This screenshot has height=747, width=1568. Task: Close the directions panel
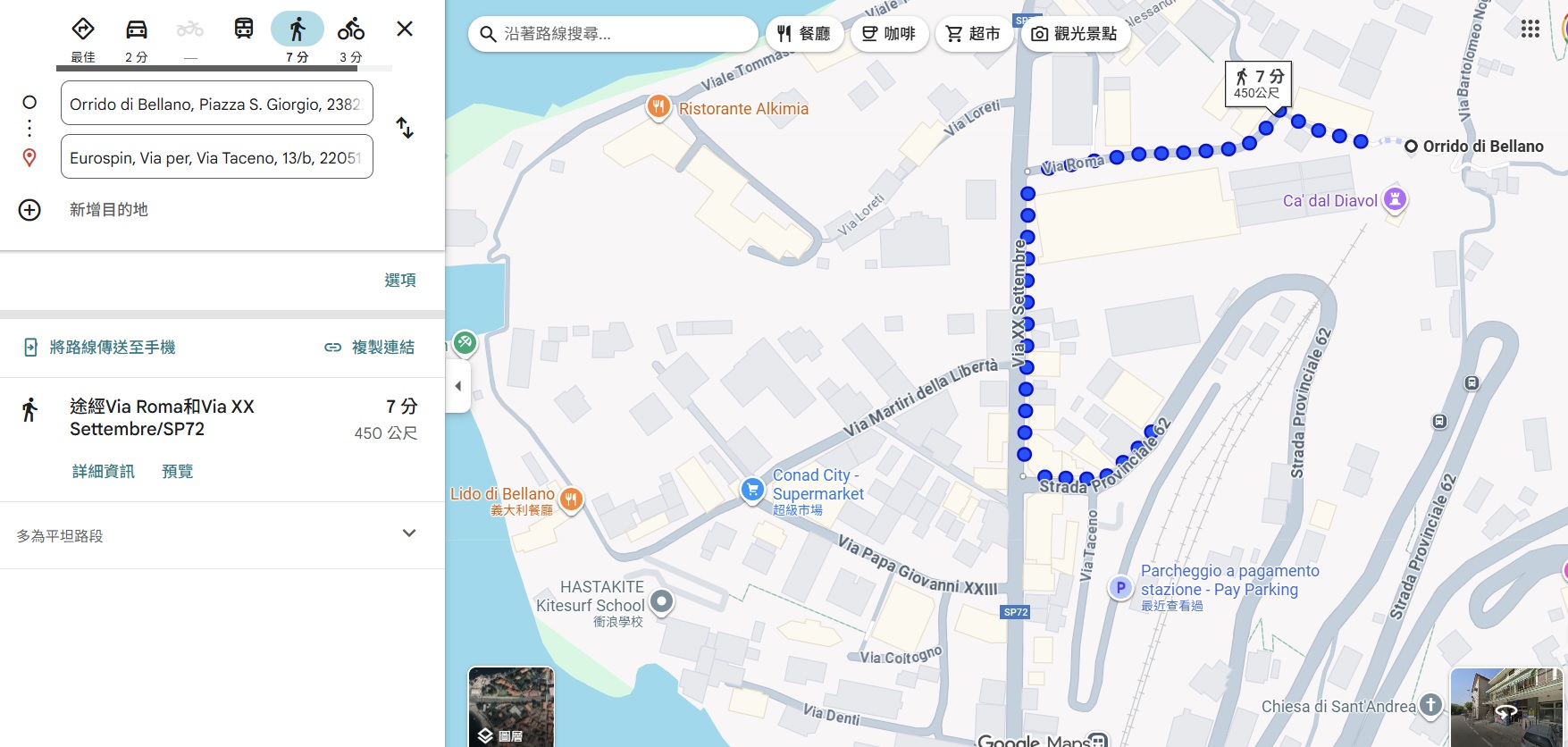coord(404,29)
